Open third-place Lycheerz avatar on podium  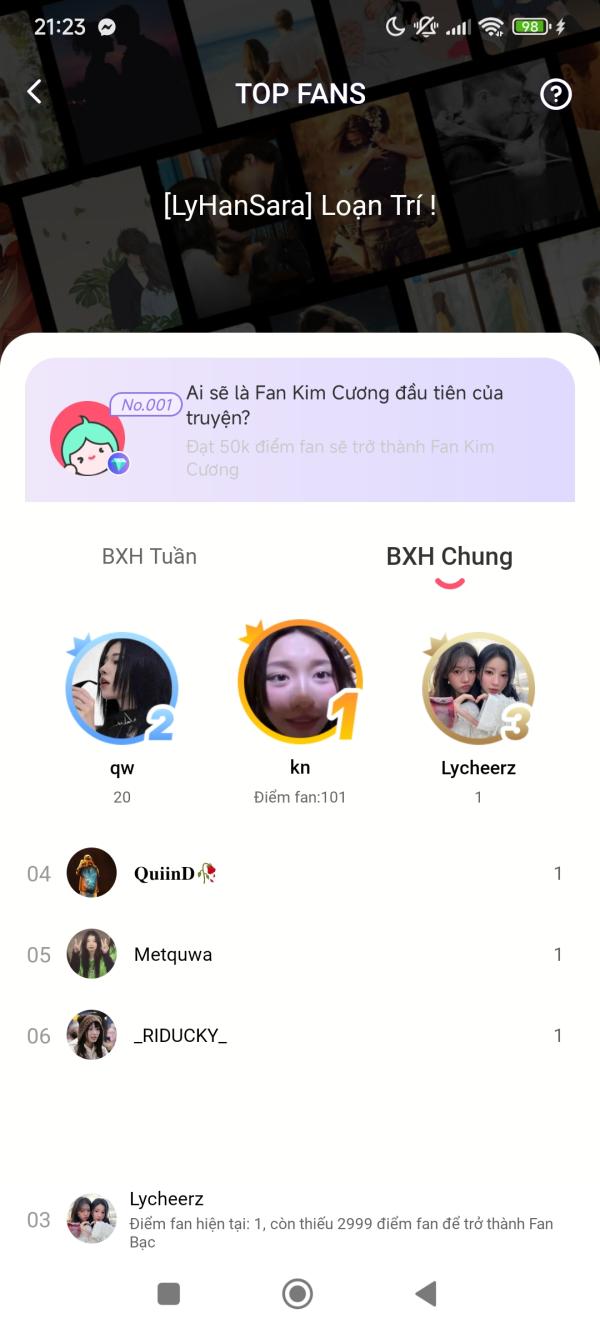pyautogui.click(x=478, y=688)
